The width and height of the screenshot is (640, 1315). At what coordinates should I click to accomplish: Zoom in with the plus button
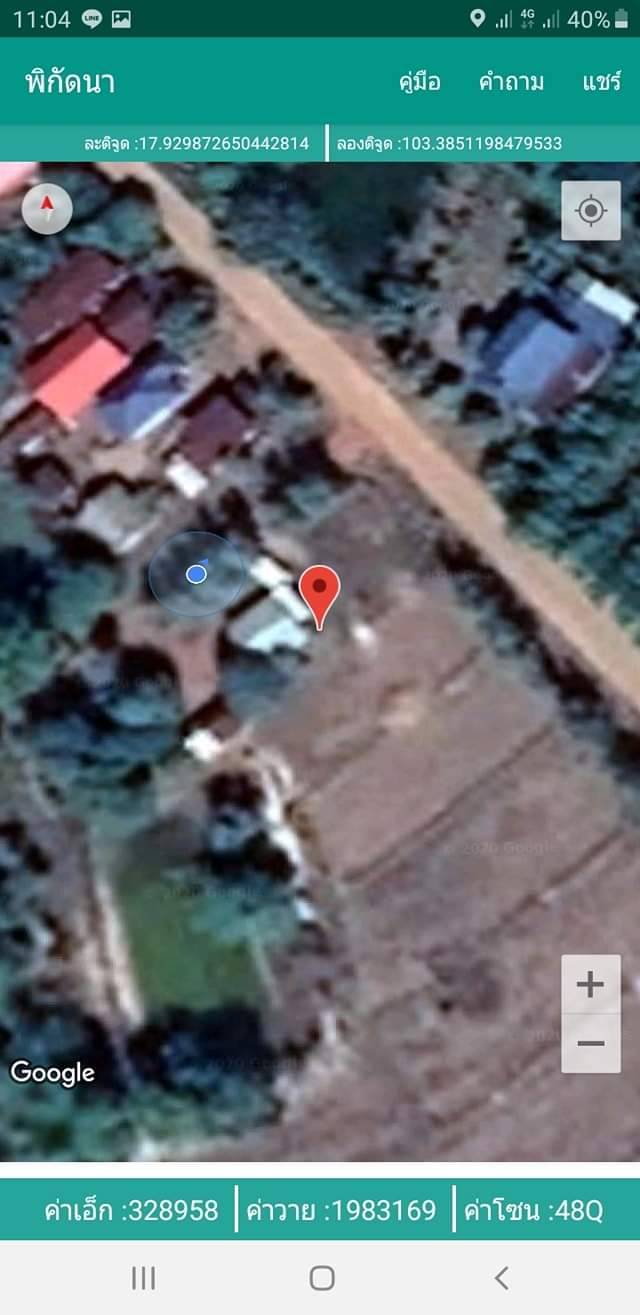(x=591, y=985)
